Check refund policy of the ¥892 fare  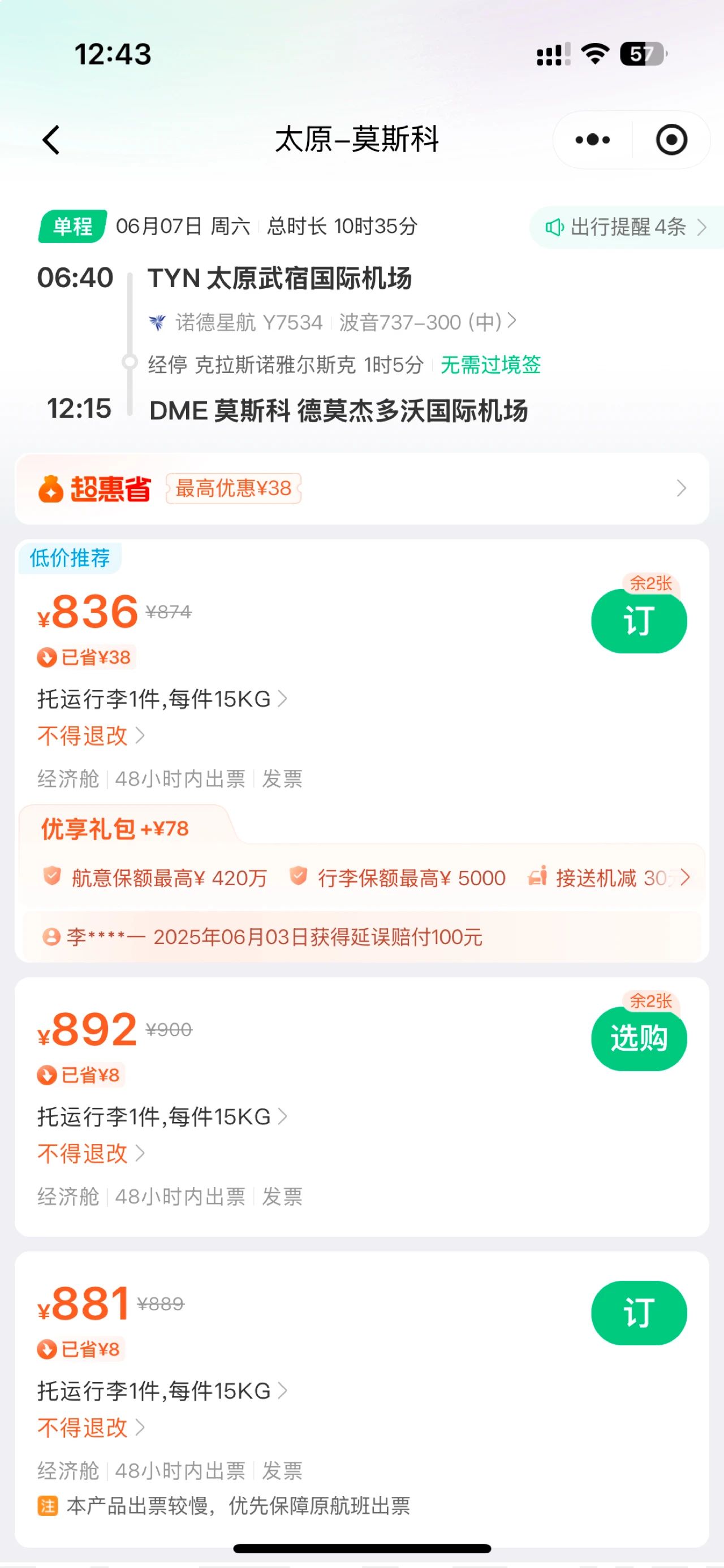(x=91, y=1154)
